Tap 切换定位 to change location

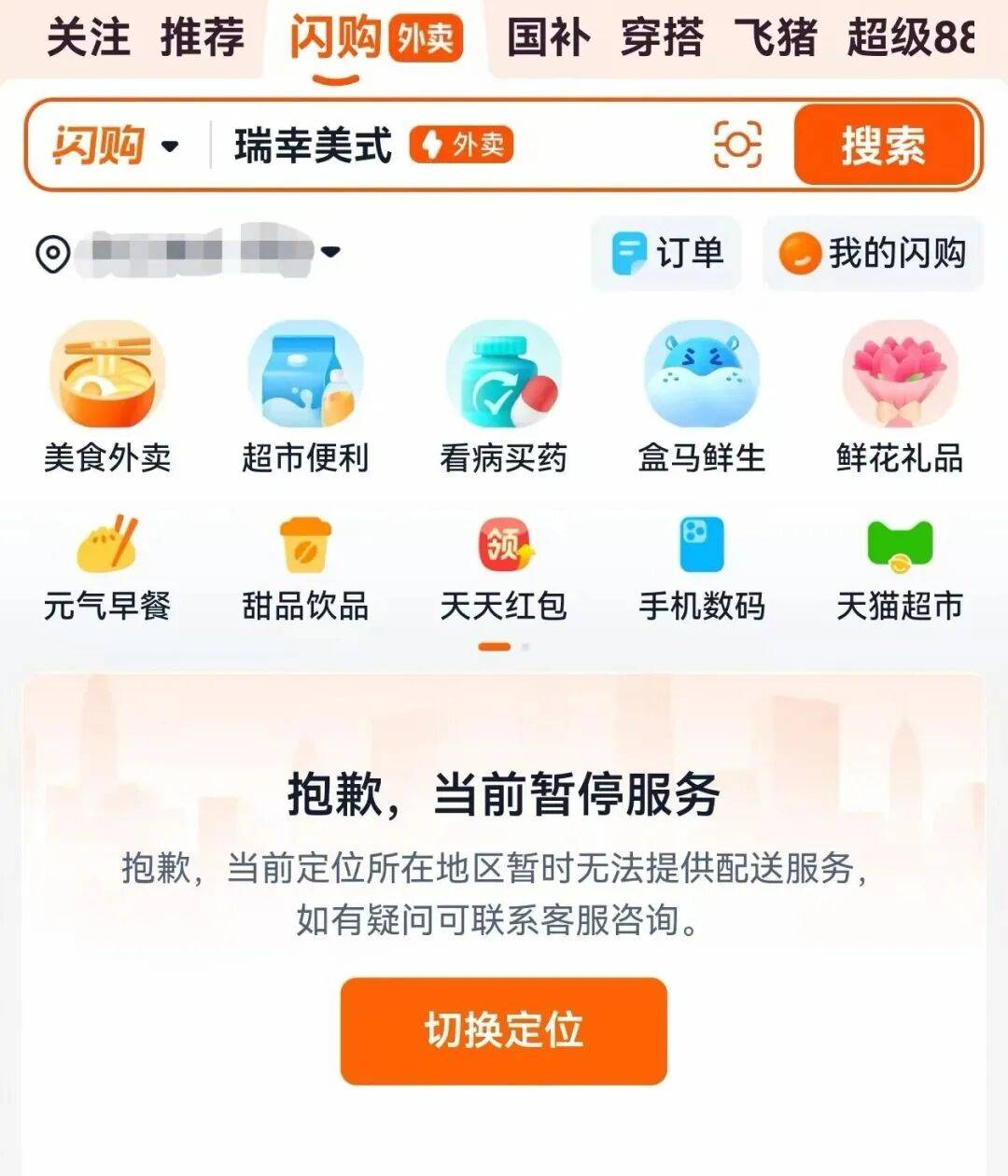pos(504,1030)
